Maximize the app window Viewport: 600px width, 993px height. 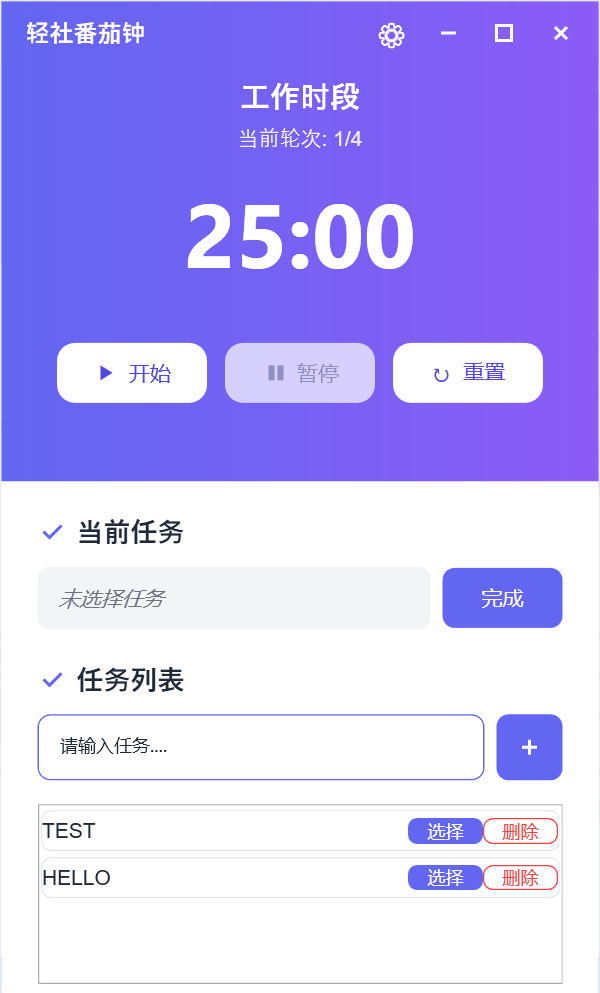point(504,34)
